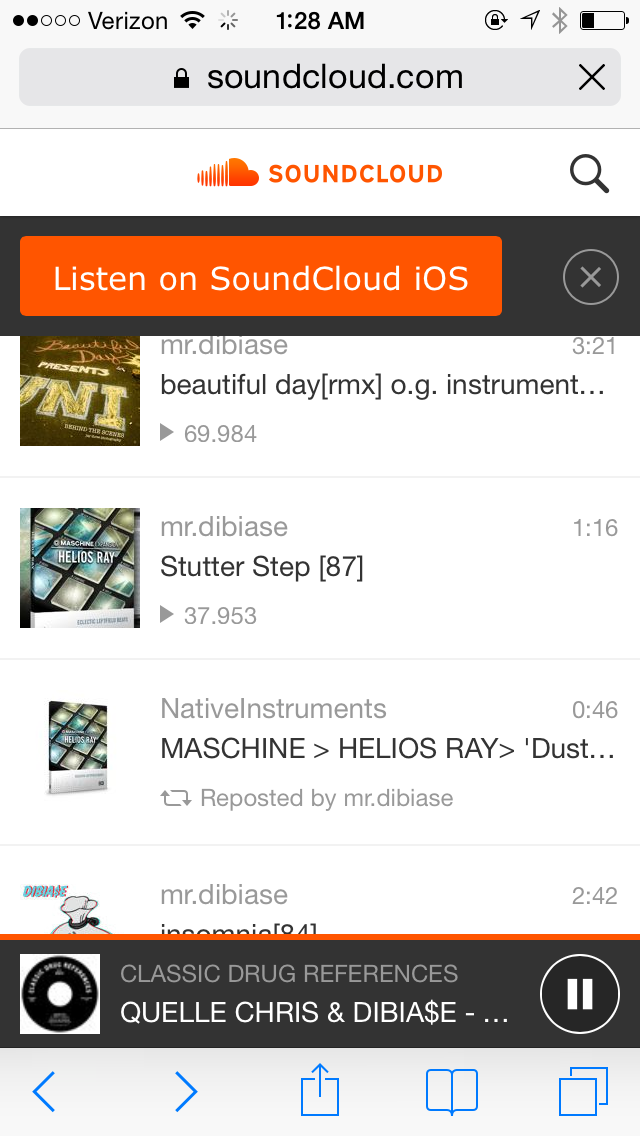The width and height of the screenshot is (640, 1136).
Task: Open the Safari share sheet
Action: pos(320,1088)
